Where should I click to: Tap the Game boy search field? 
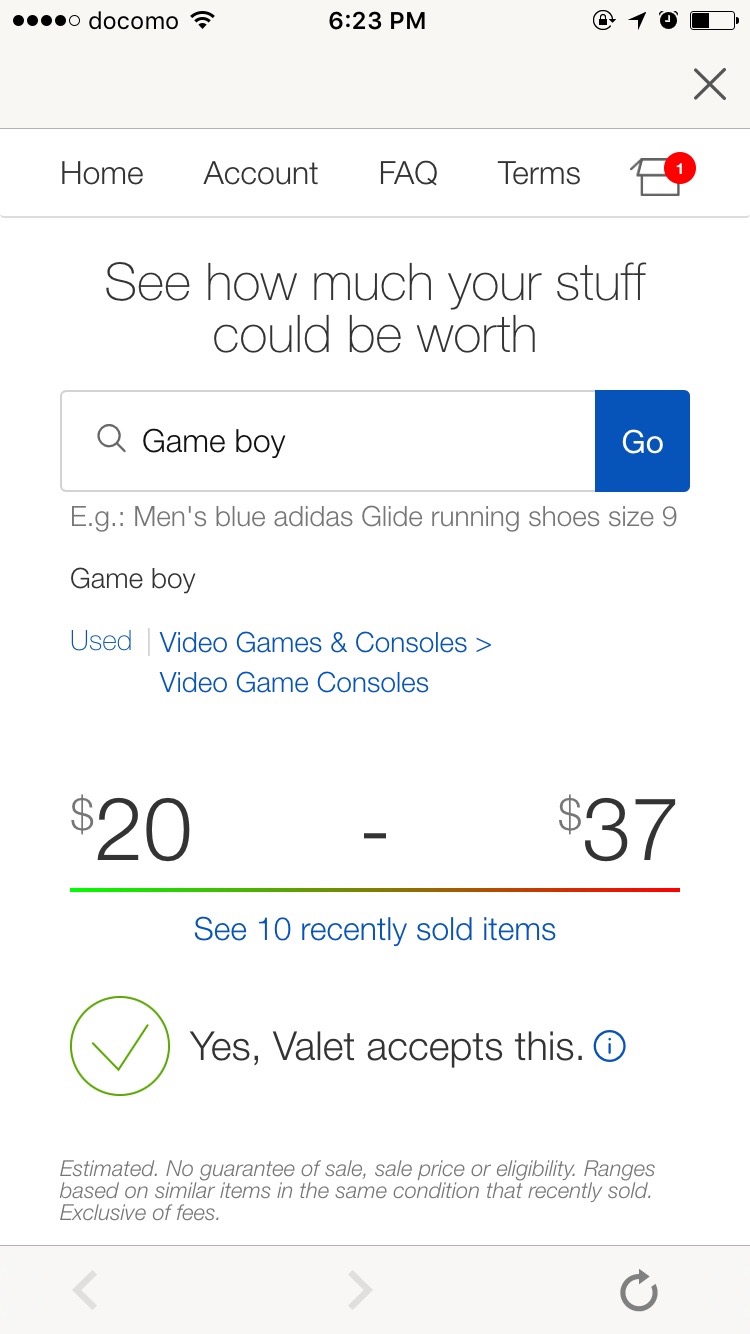click(328, 441)
